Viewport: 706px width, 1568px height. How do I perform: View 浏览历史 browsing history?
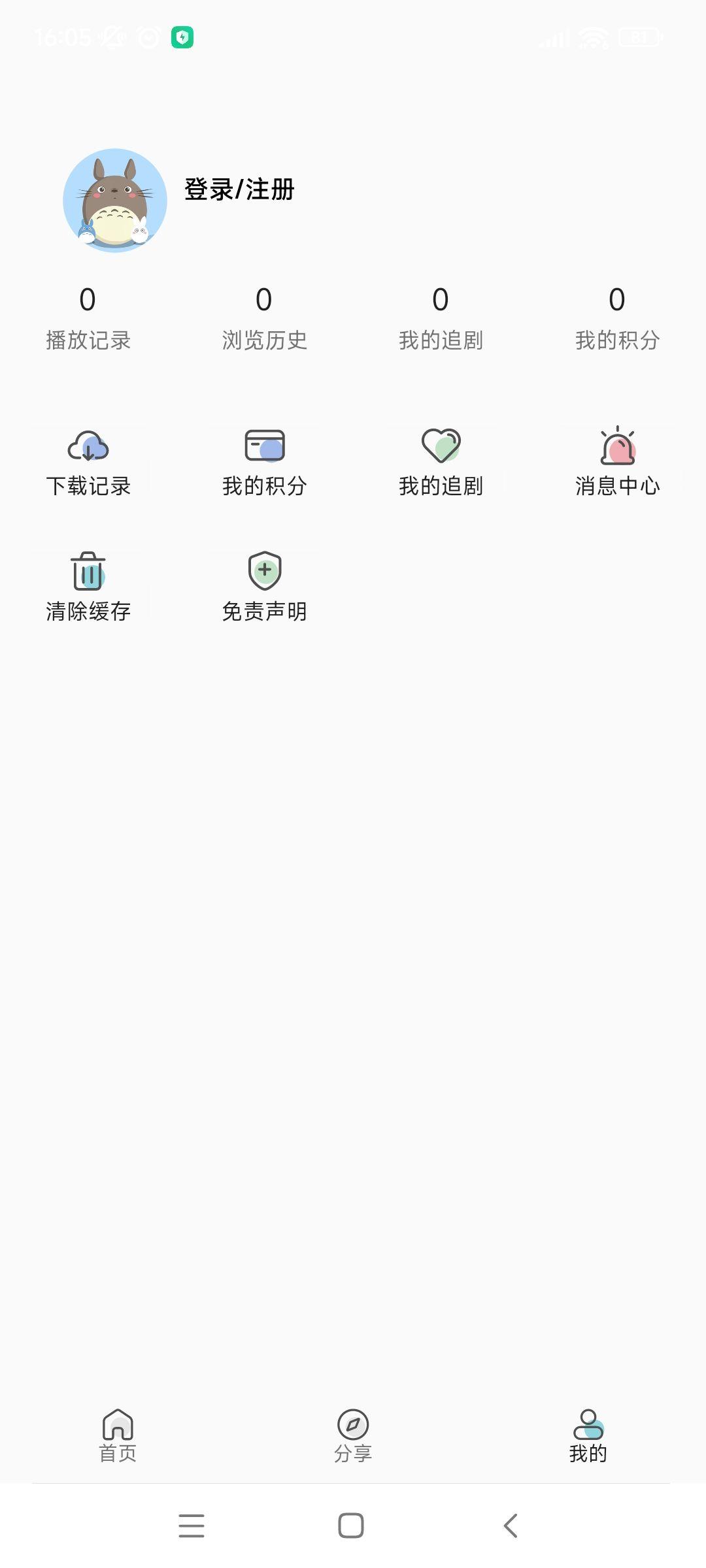264,318
